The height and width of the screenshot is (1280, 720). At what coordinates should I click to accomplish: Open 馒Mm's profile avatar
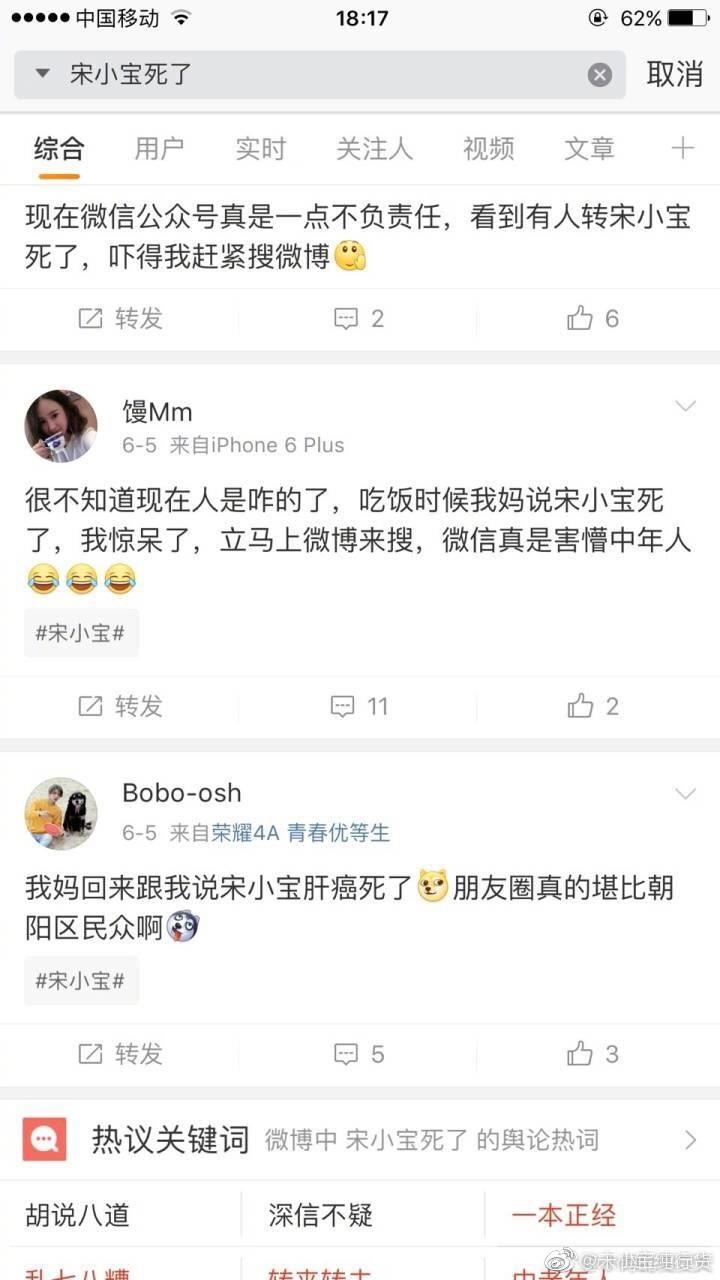coord(61,426)
